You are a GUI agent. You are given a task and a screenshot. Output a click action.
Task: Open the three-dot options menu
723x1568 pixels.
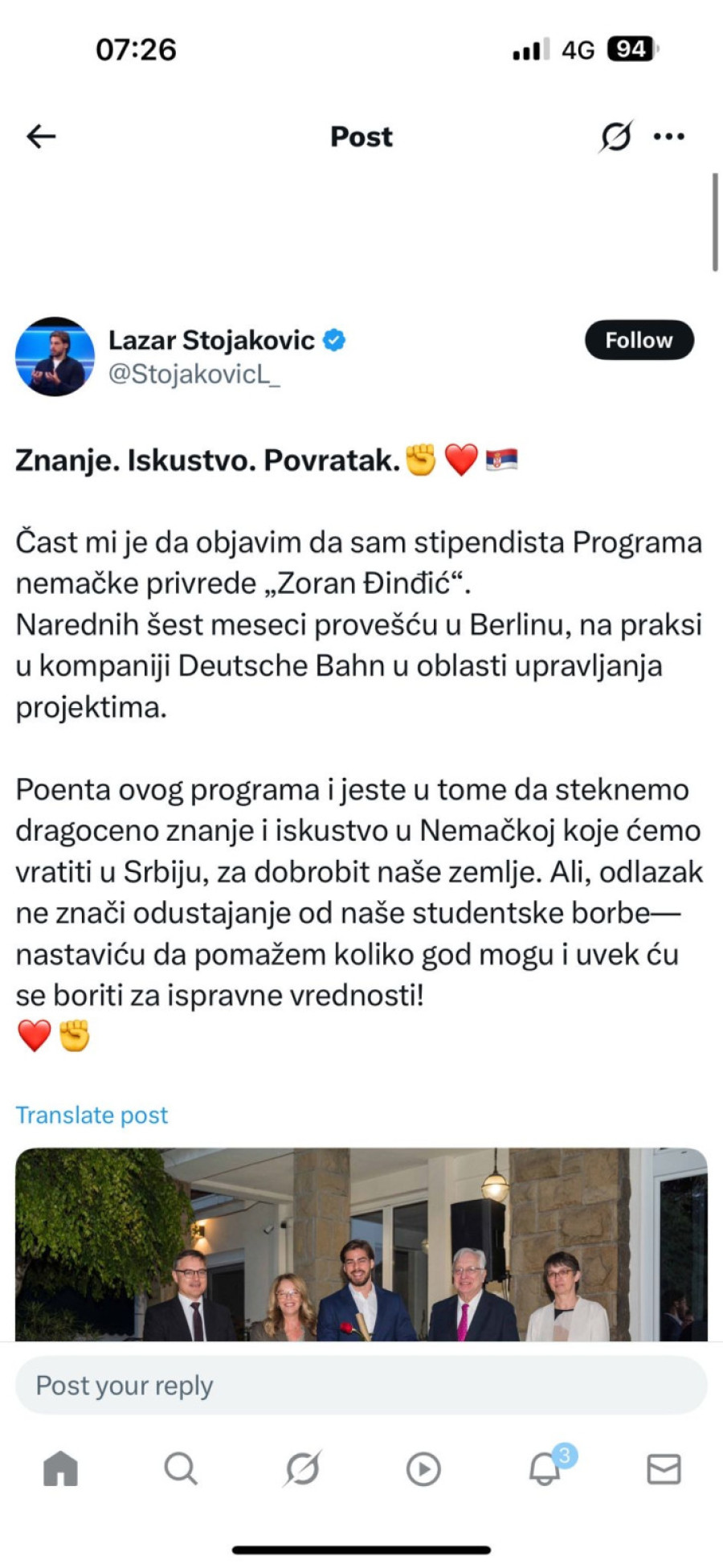tap(667, 137)
